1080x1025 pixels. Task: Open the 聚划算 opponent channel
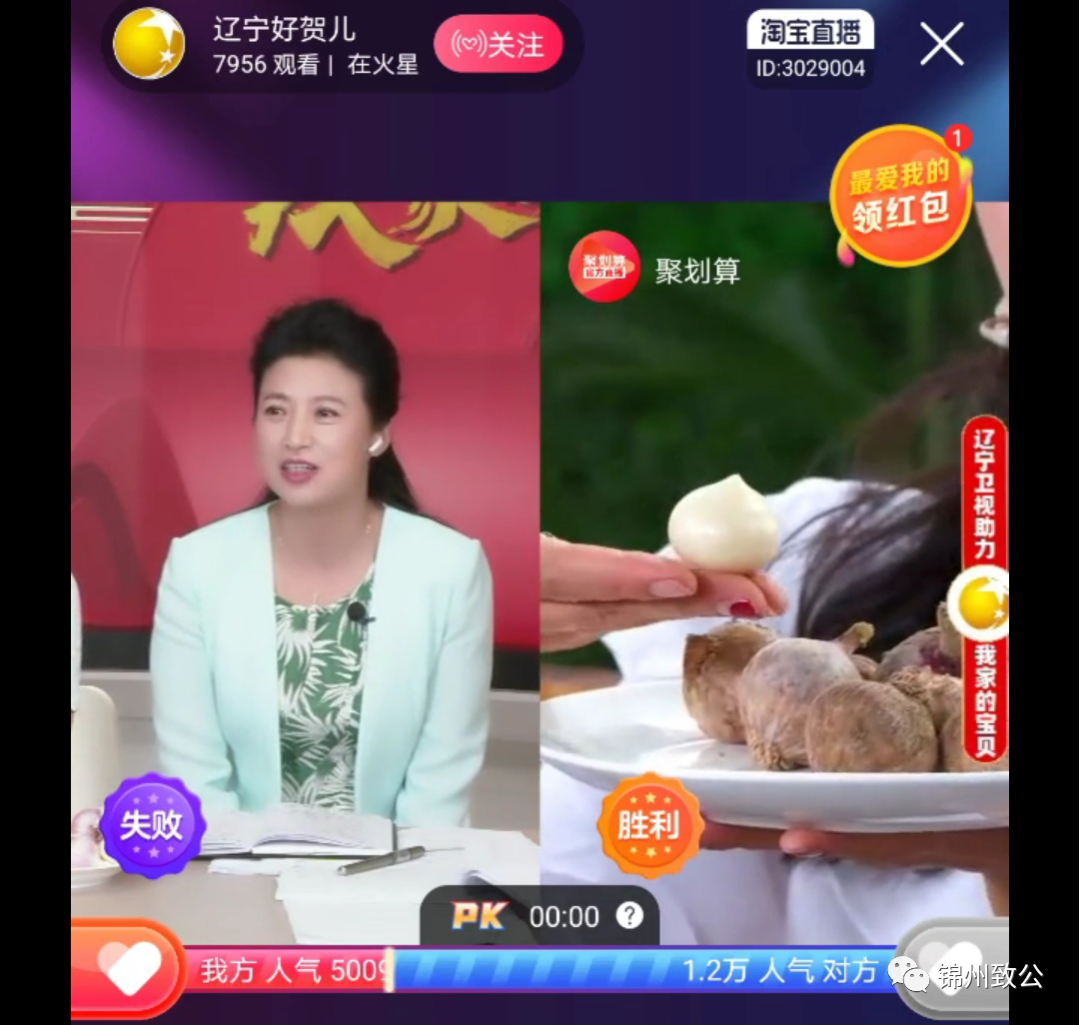[x=604, y=266]
